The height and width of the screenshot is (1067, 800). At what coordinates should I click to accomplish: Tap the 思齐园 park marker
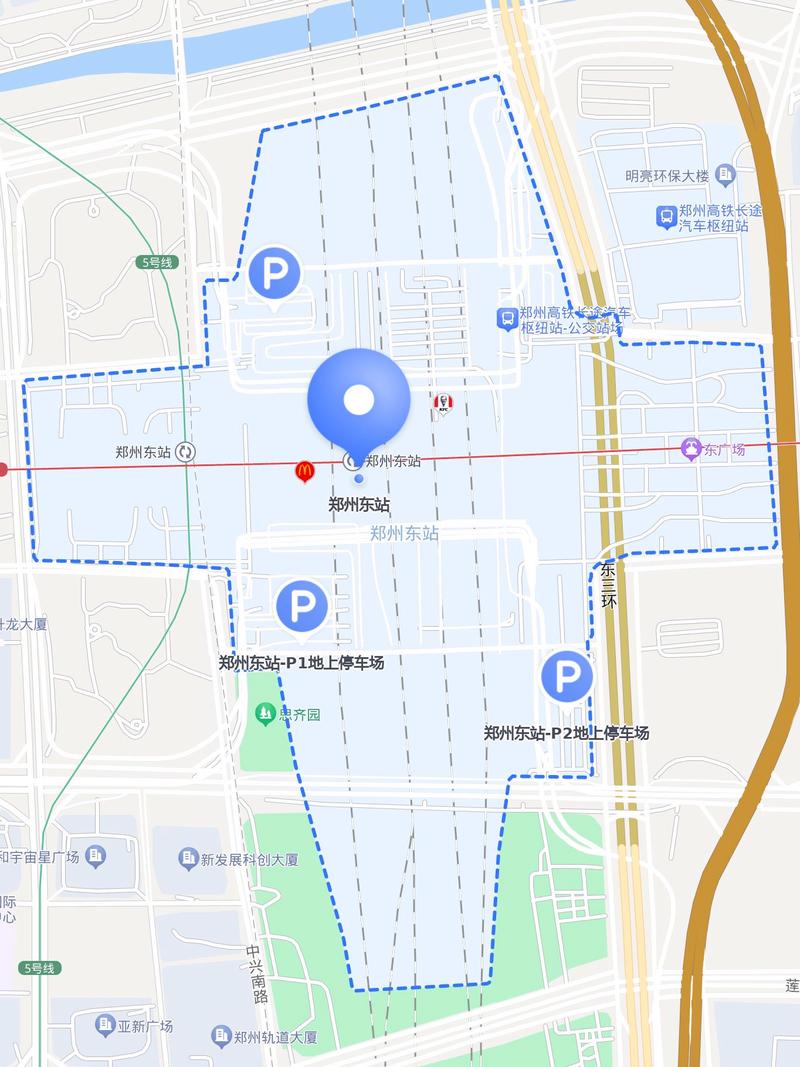point(265,714)
